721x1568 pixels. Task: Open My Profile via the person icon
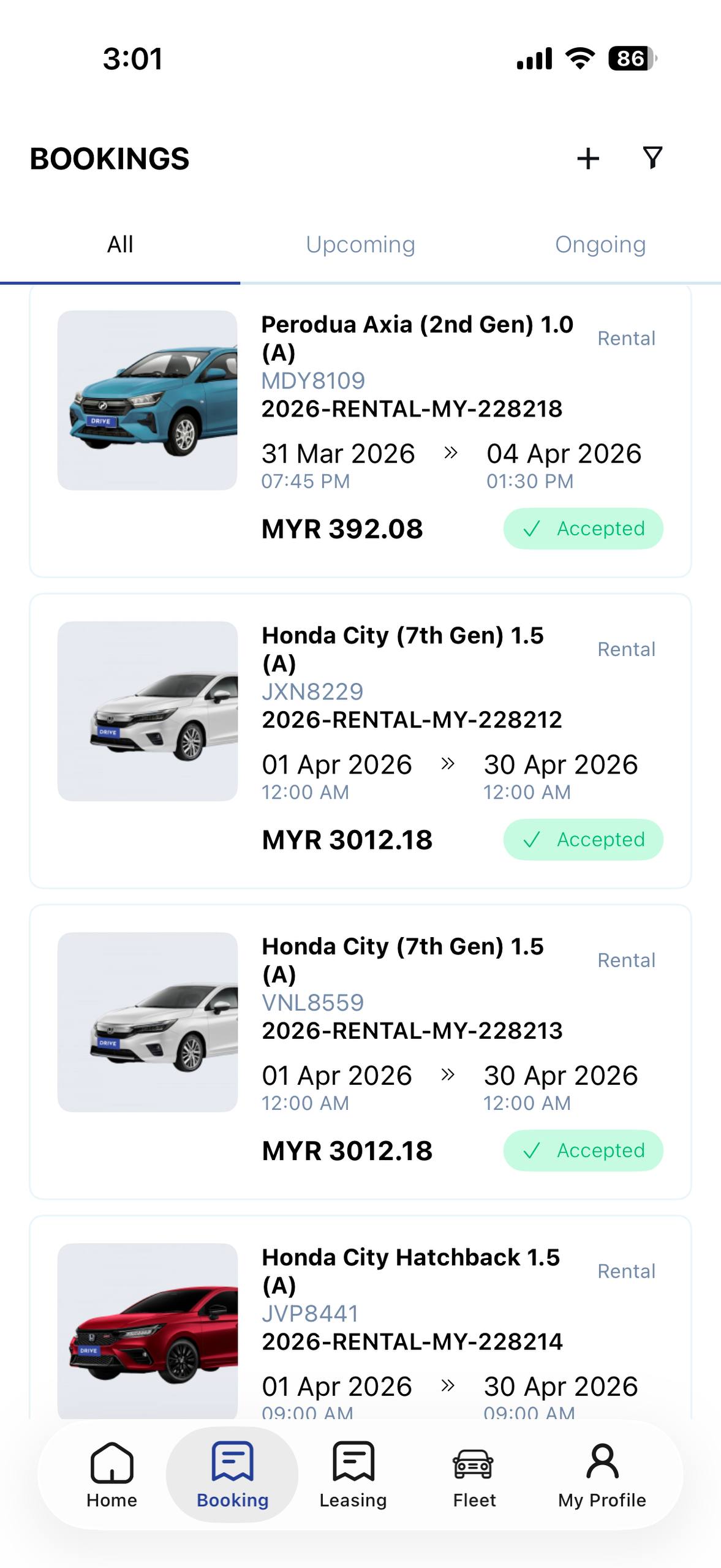point(602,1463)
